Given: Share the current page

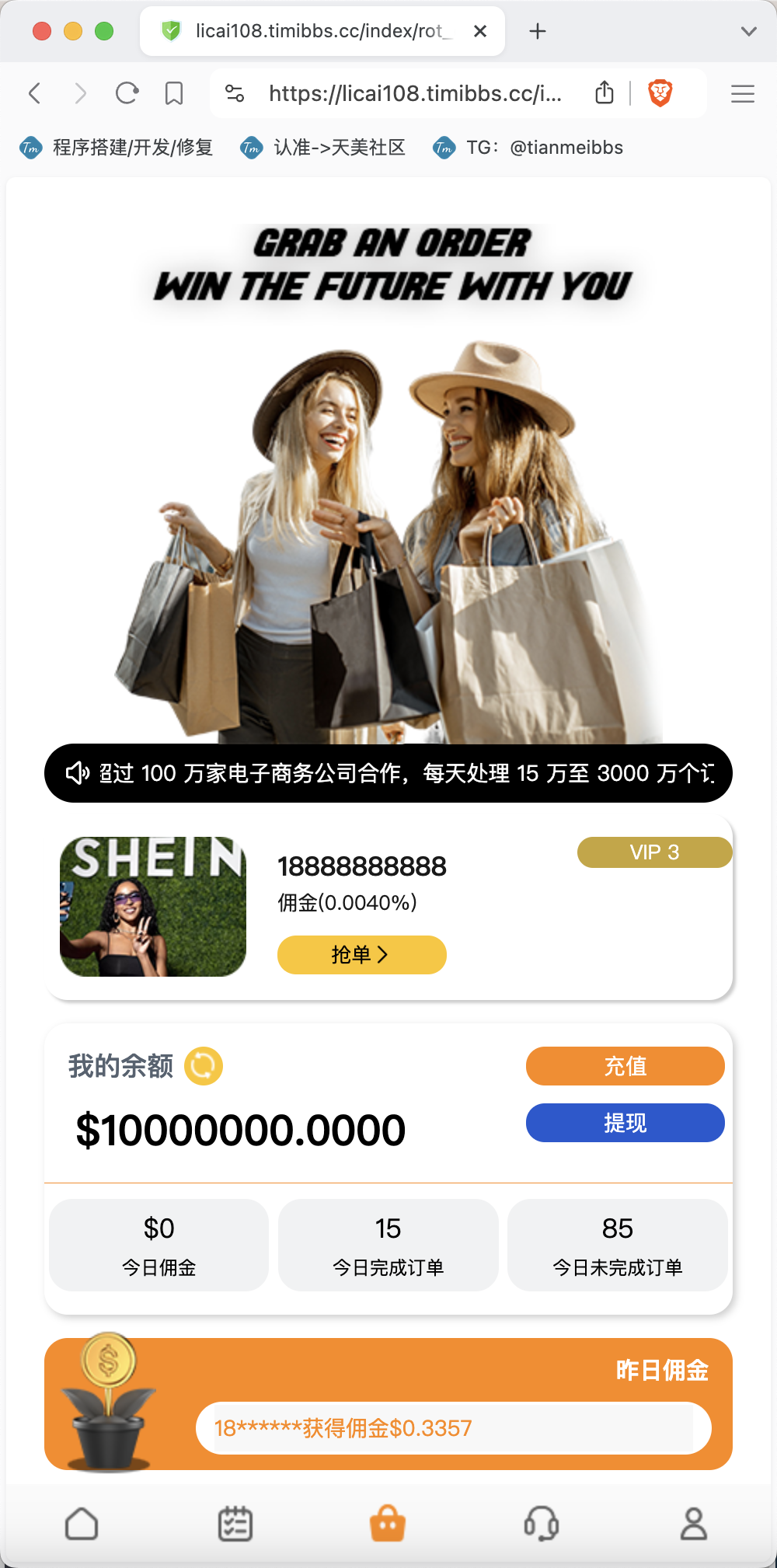Looking at the screenshot, I should coord(605,92).
